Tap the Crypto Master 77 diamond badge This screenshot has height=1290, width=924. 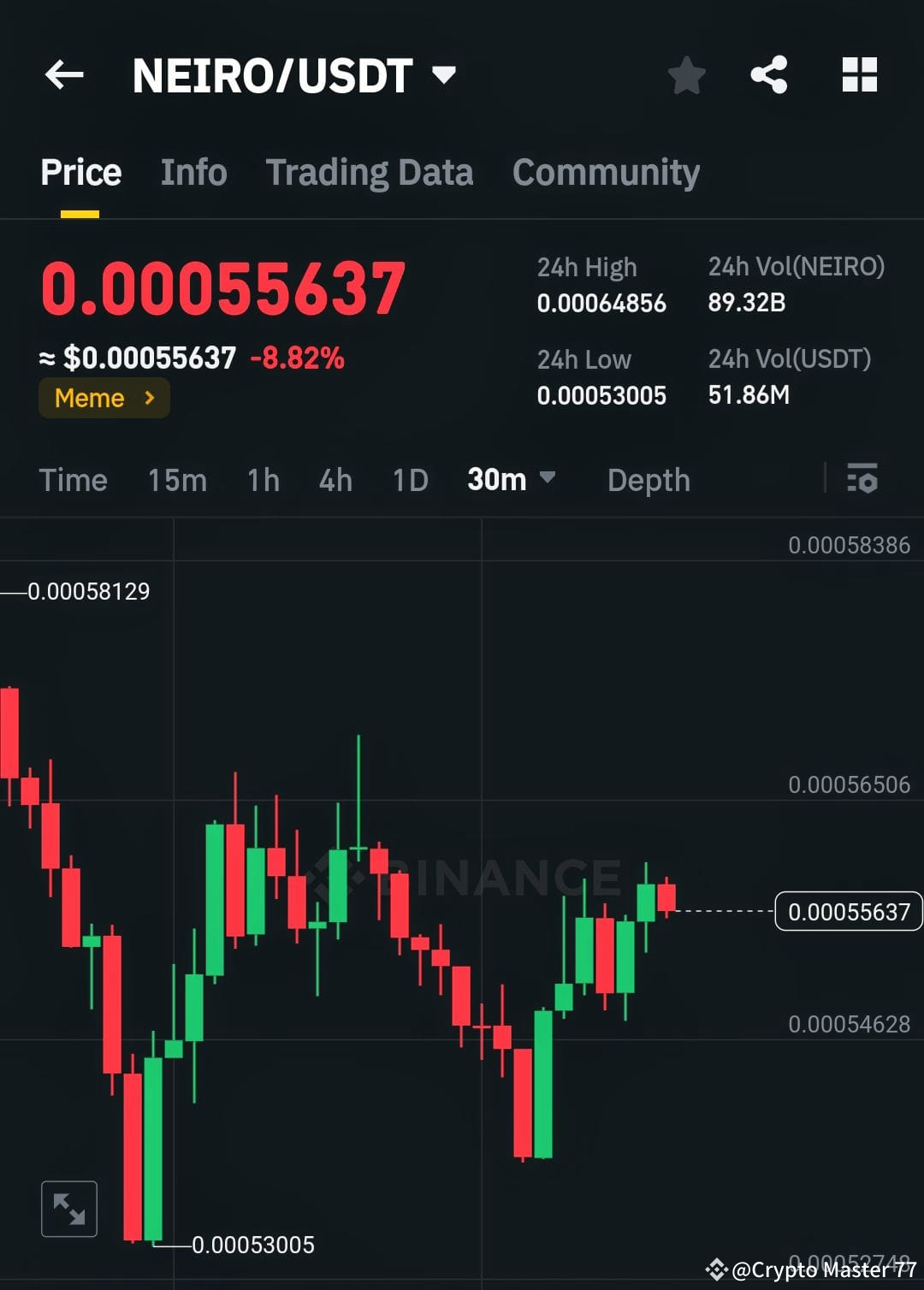717,1272
